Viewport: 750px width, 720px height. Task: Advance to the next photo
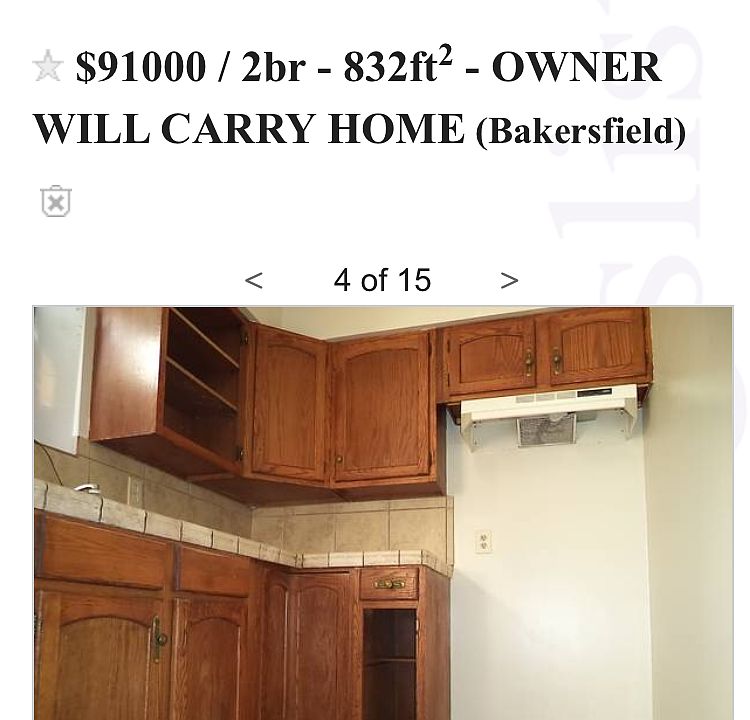pos(509,281)
